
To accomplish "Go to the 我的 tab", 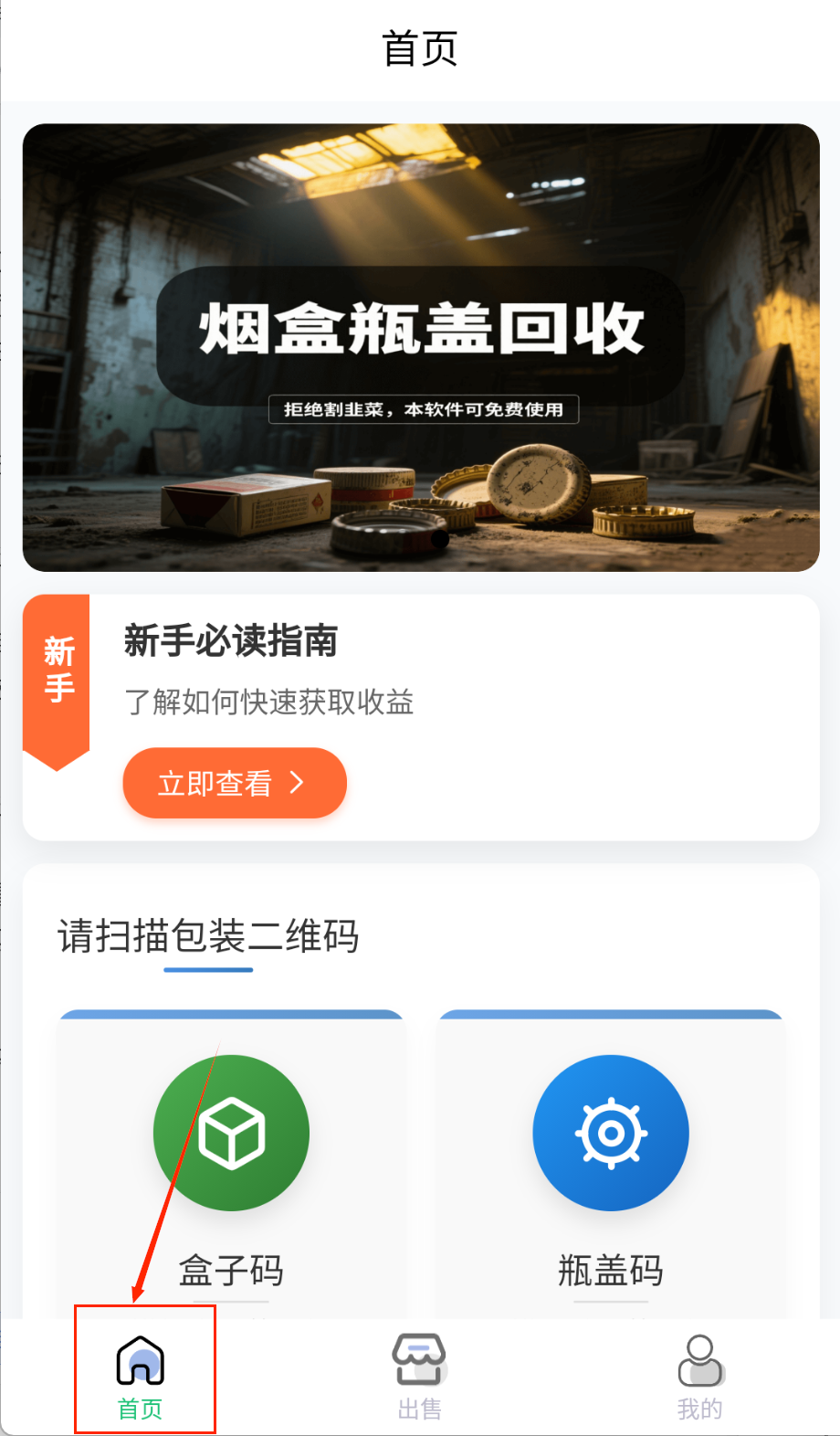I will (x=700, y=1376).
